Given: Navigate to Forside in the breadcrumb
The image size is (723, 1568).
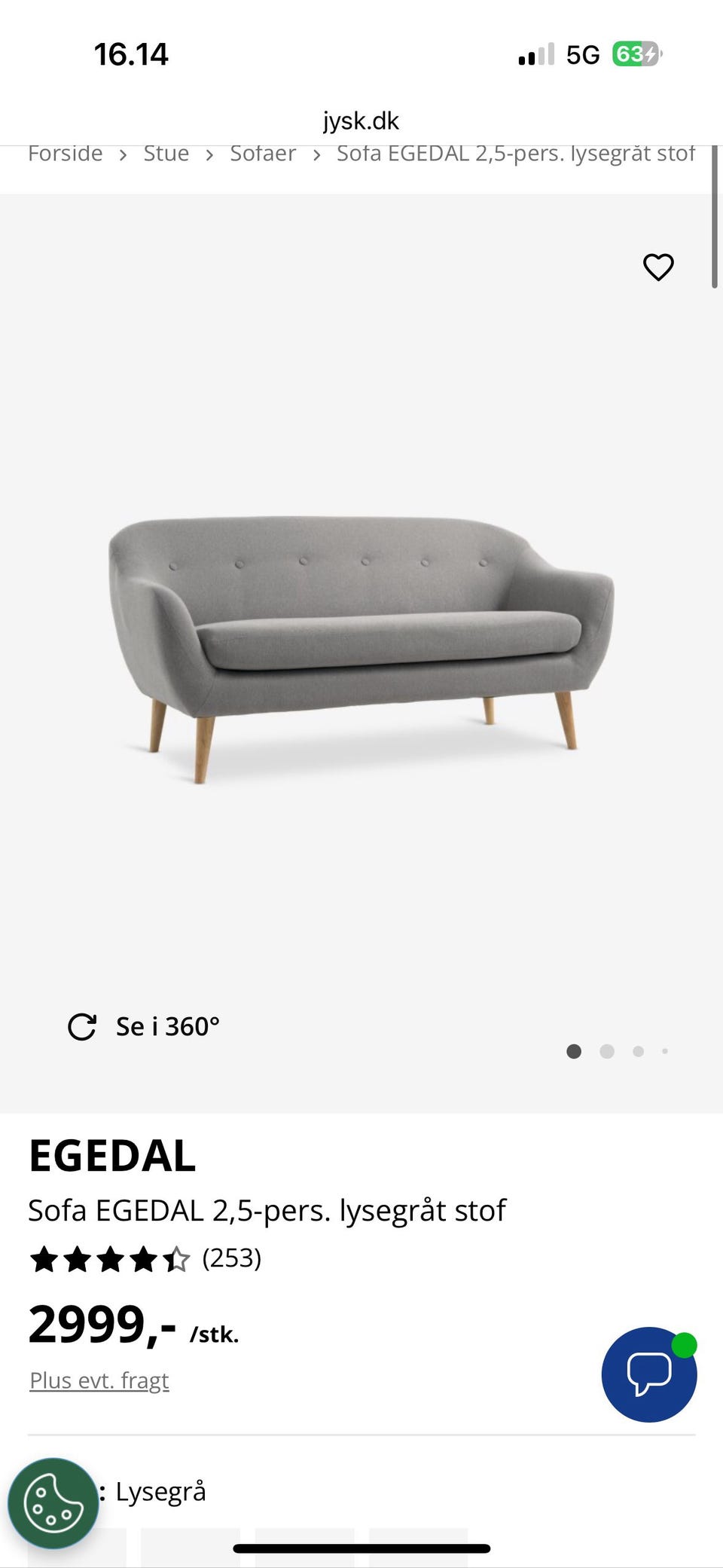Looking at the screenshot, I should click(x=65, y=154).
